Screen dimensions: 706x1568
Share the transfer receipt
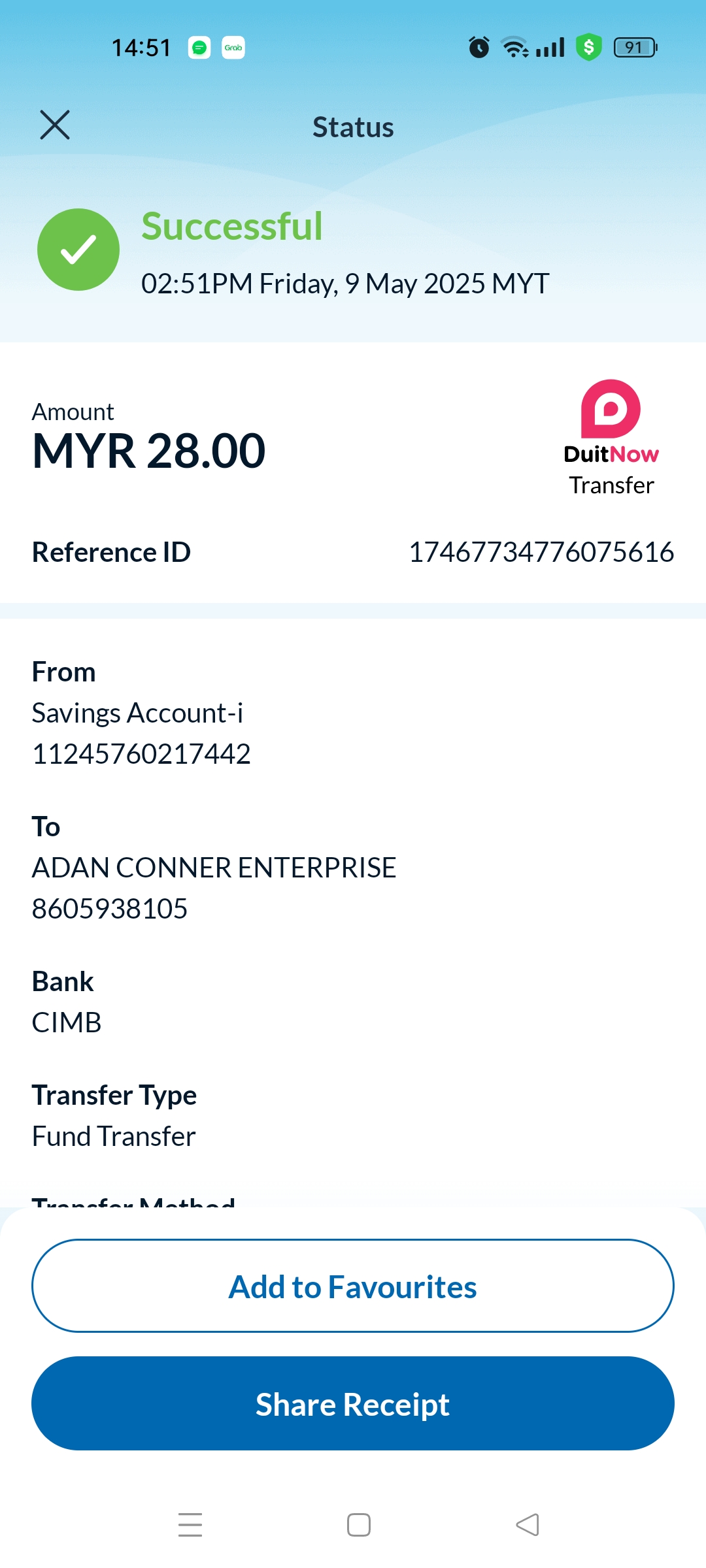coord(353,1403)
